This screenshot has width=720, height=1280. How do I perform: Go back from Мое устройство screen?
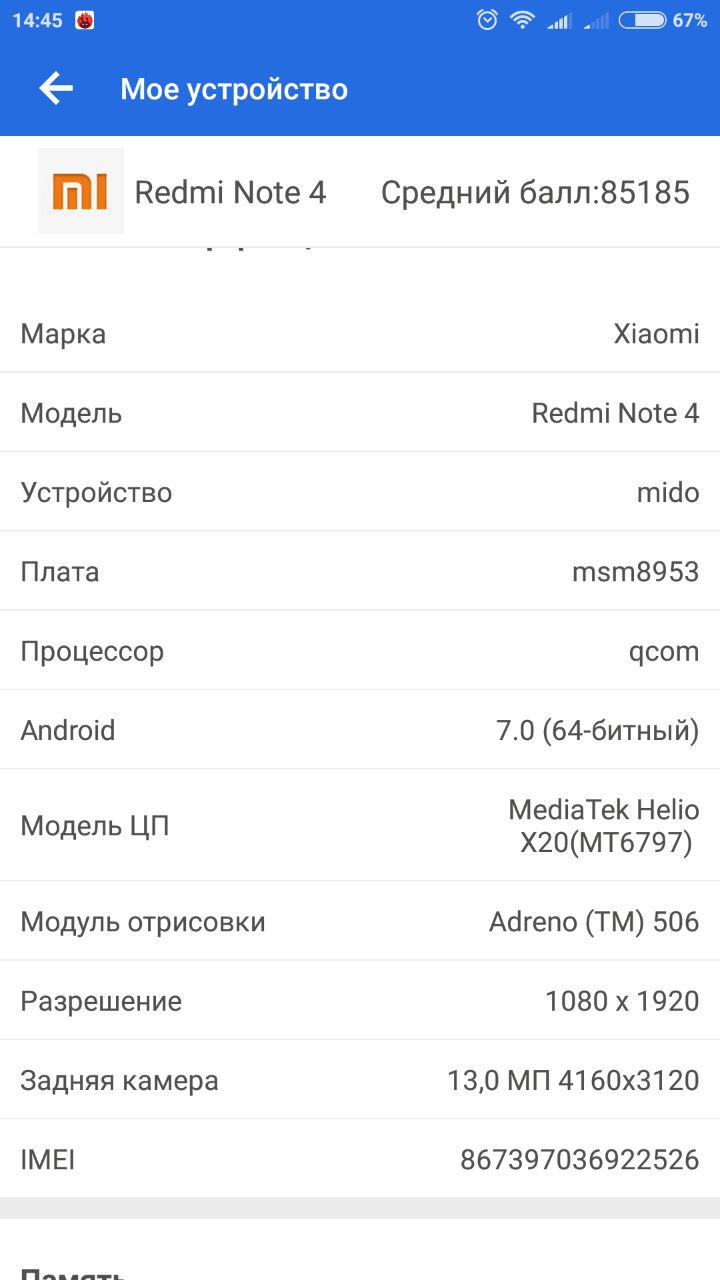click(56, 89)
